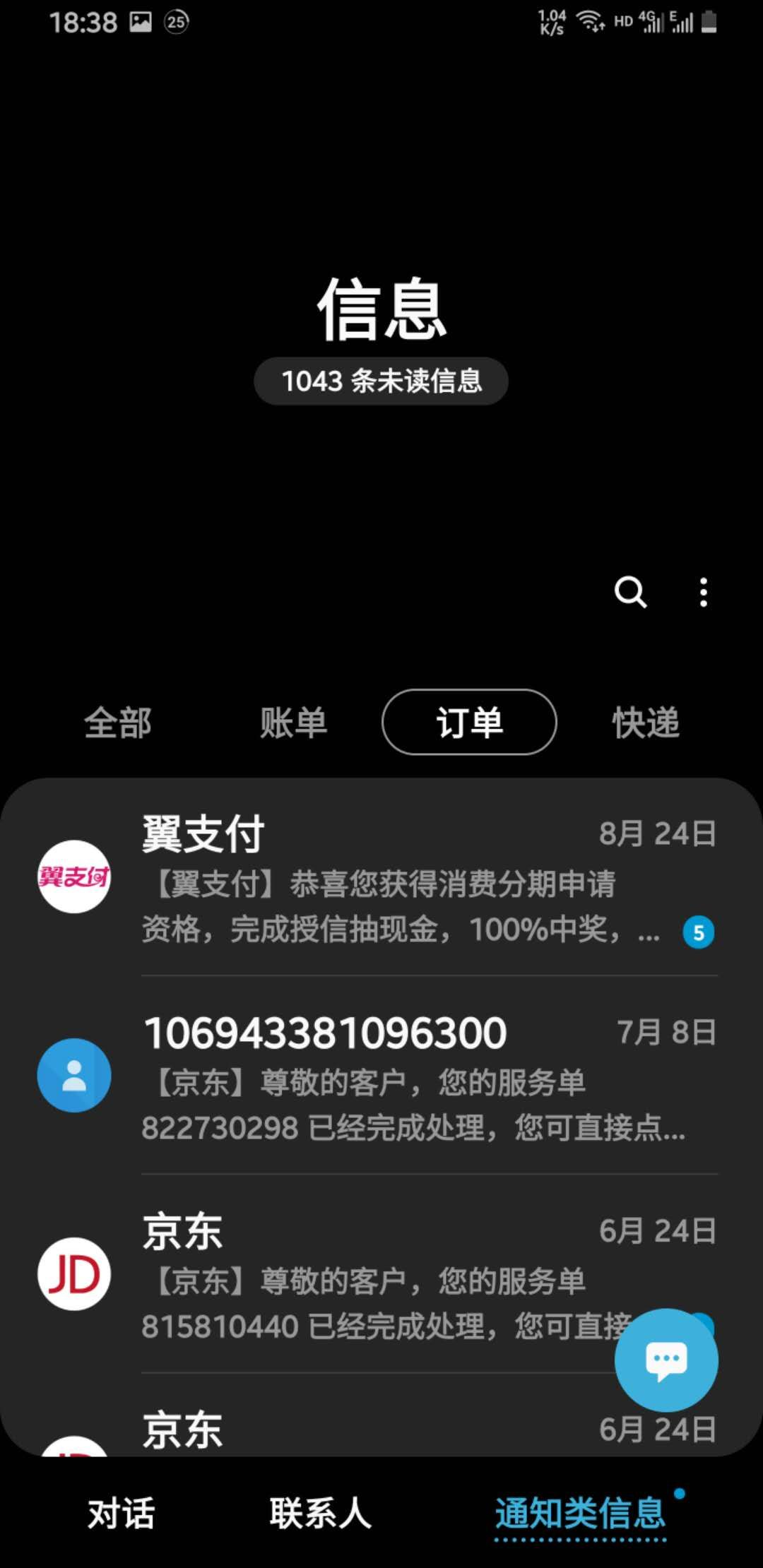Screen dimensions: 763x1568
Task: Select the 账单 category filter
Action: 295,723
